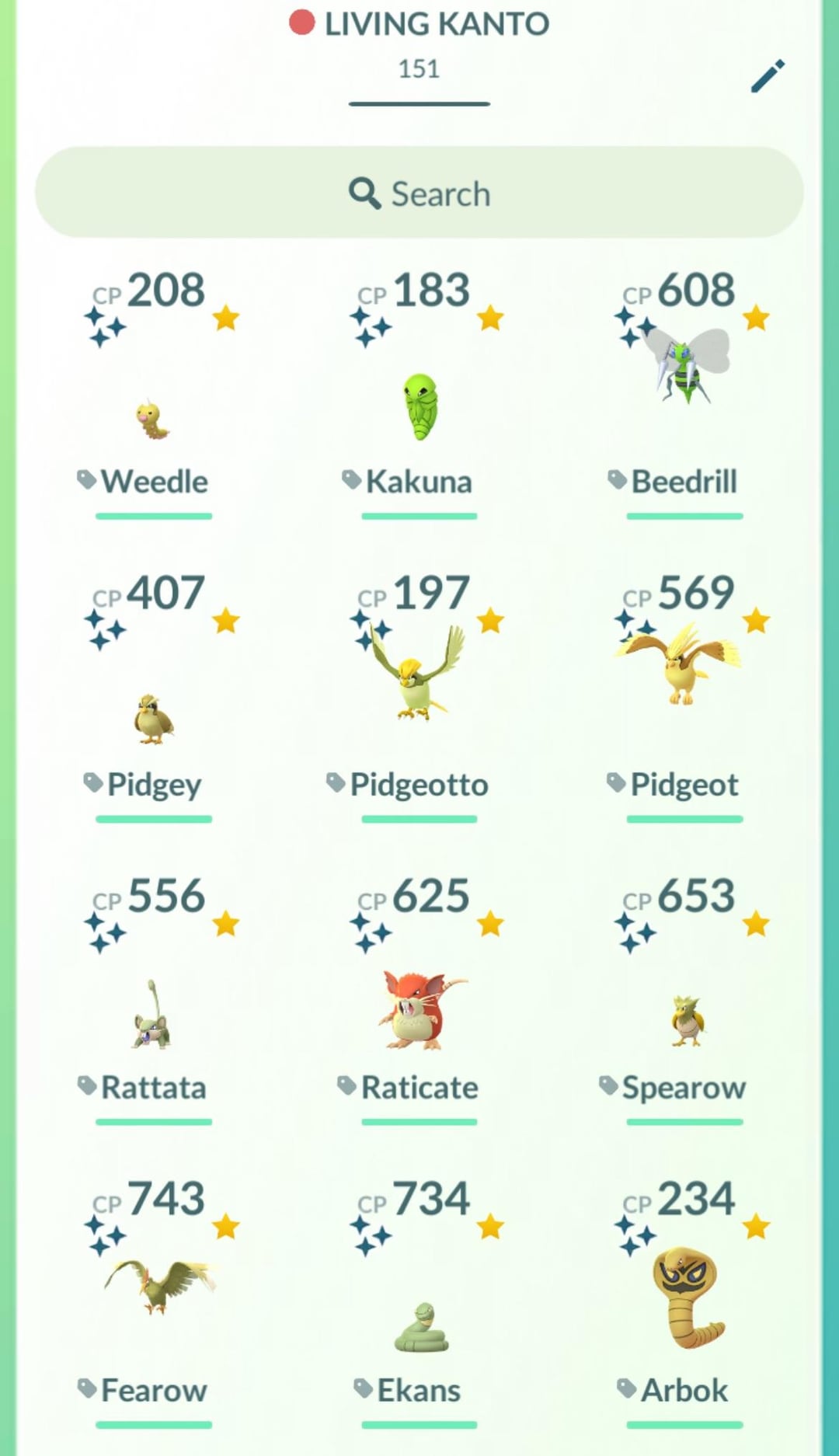Open the Search field
This screenshot has height=1456, width=839.
(419, 193)
